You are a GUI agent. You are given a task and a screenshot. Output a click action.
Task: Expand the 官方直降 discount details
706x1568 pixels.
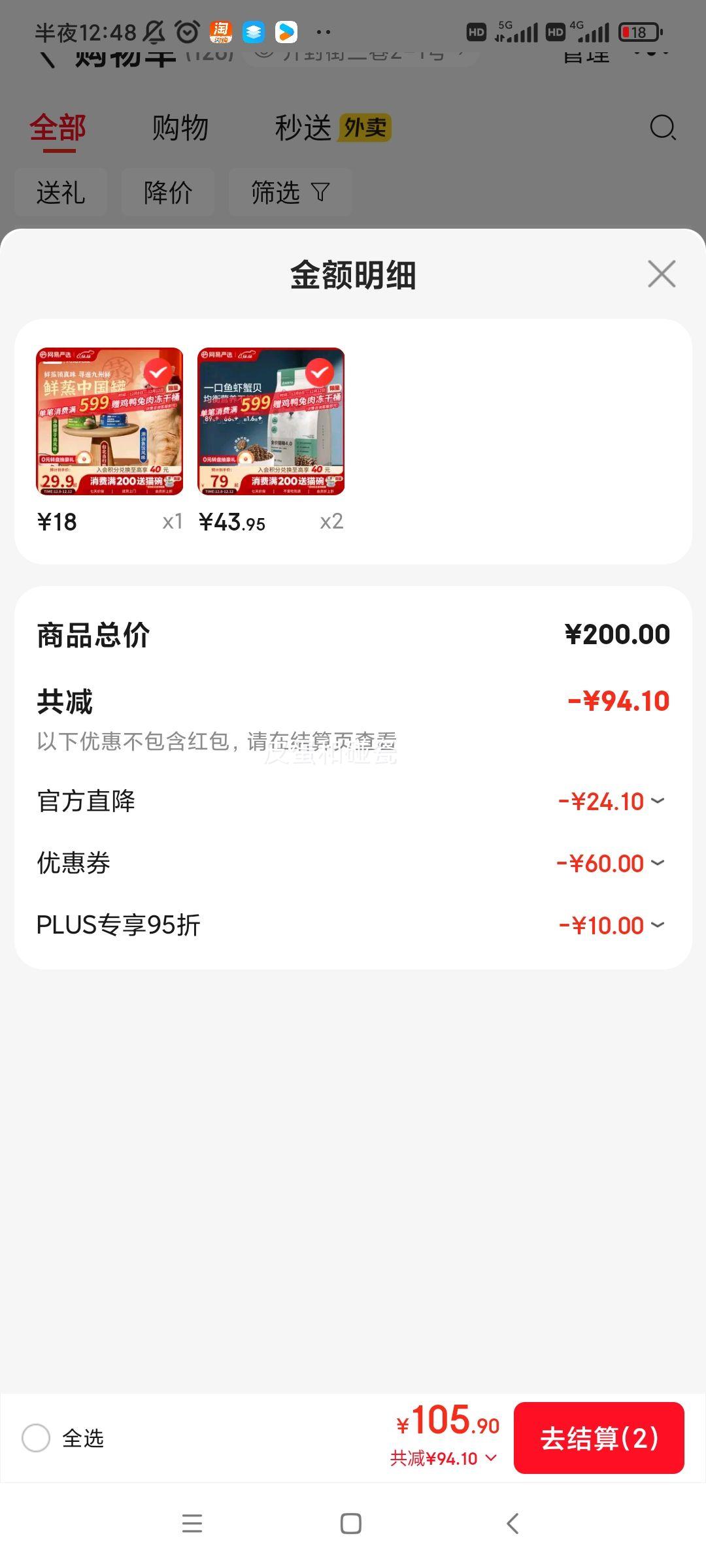(x=657, y=800)
